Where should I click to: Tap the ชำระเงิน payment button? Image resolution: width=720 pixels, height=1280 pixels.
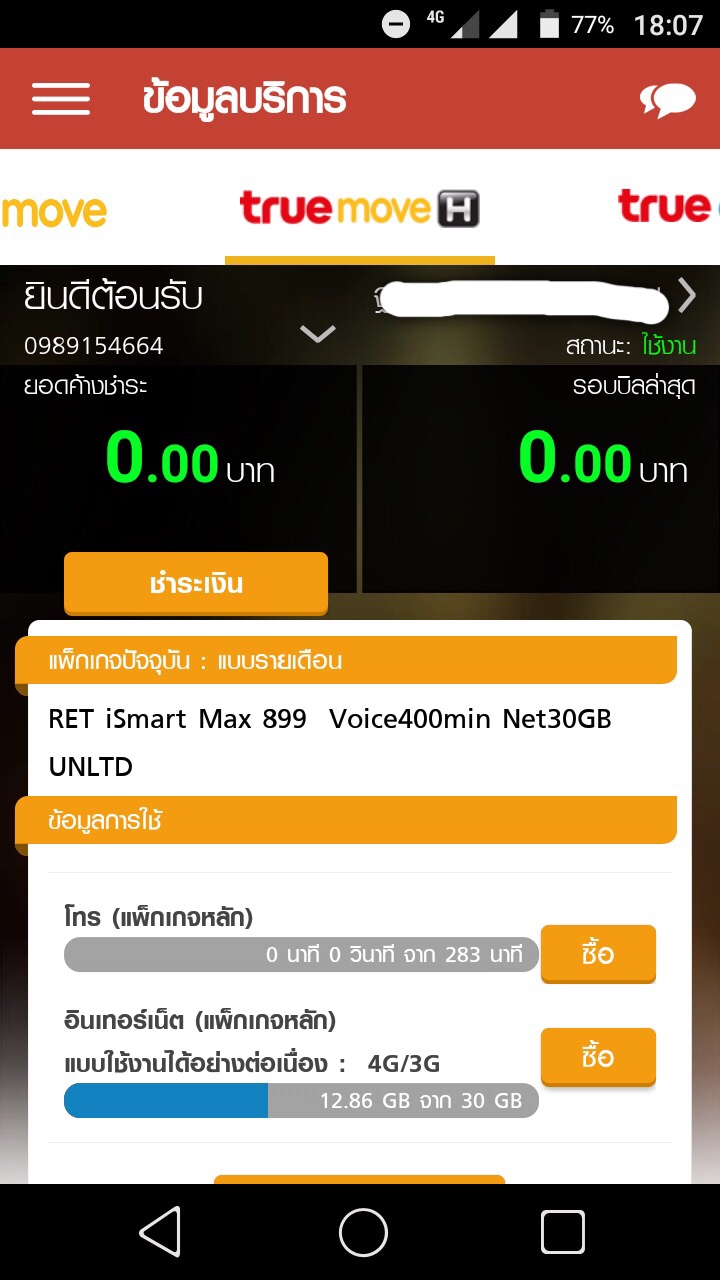point(196,583)
